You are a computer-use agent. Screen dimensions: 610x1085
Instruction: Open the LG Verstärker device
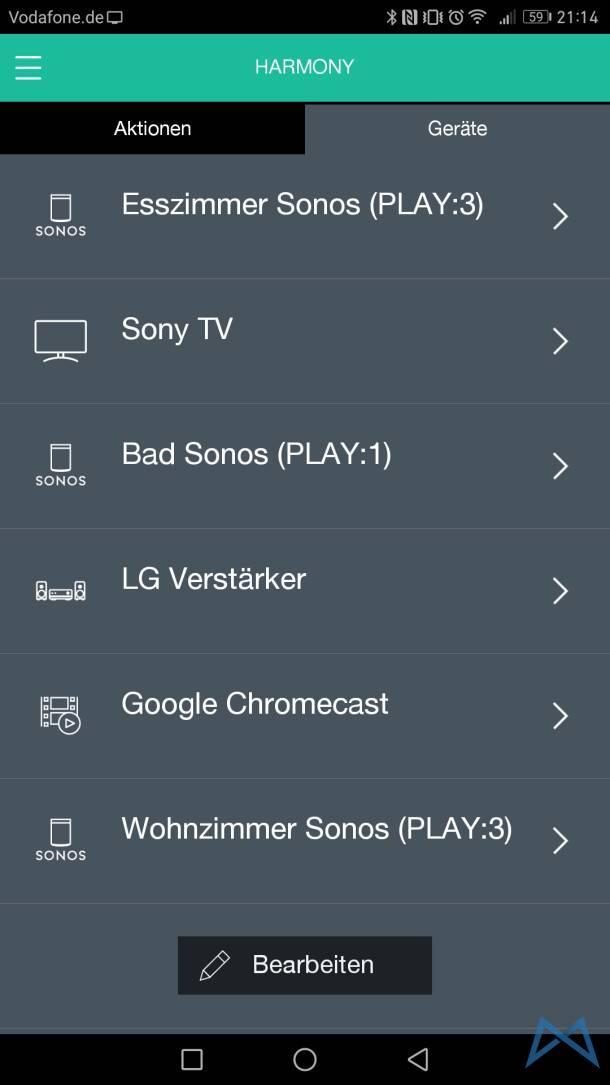click(303, 590)
